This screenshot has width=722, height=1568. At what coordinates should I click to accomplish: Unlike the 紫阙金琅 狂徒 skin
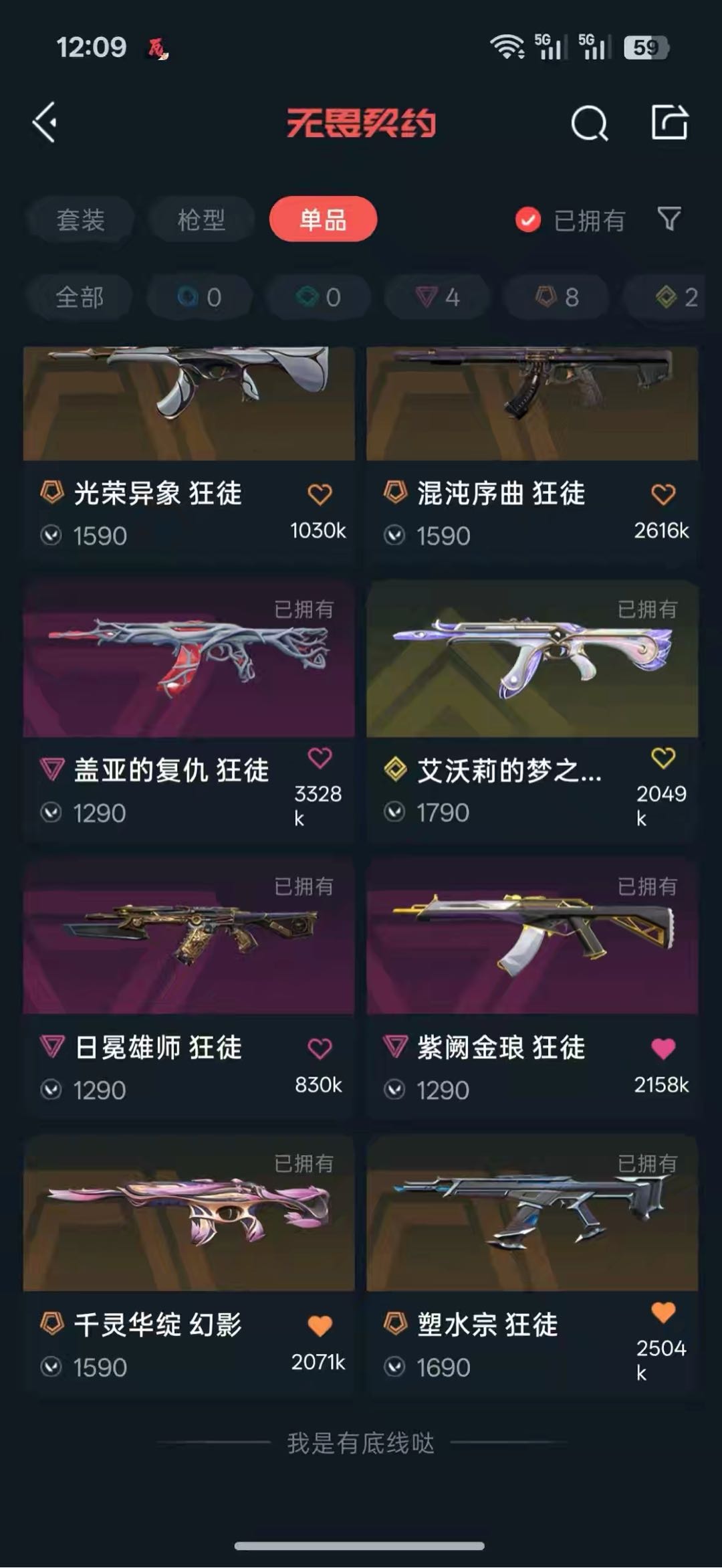pyautogui.click(x=663, y=1048)
